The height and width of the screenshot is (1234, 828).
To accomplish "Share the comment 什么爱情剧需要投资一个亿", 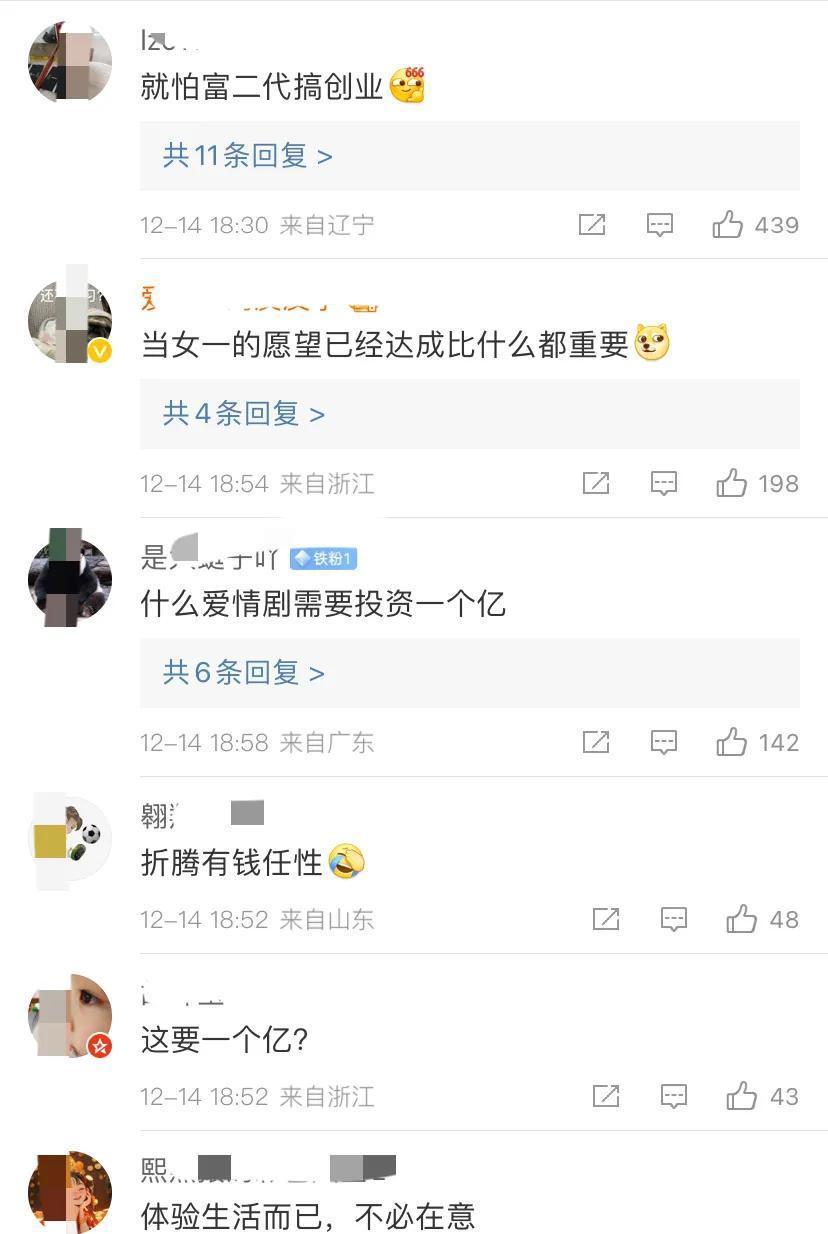I will 596,742.
